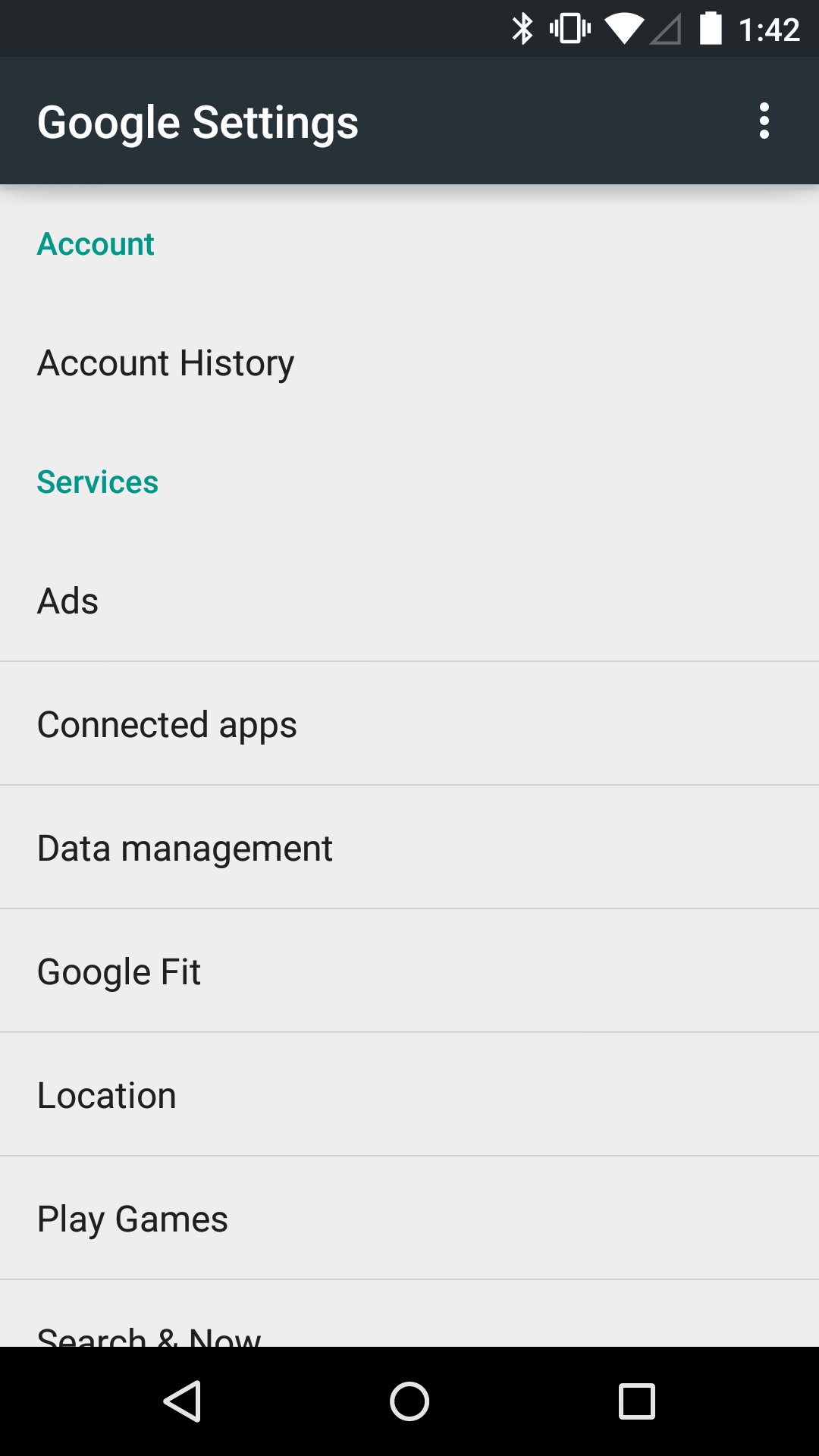The image size is (819, 1456).
Task: Open Location settings
Action: 106,1094
